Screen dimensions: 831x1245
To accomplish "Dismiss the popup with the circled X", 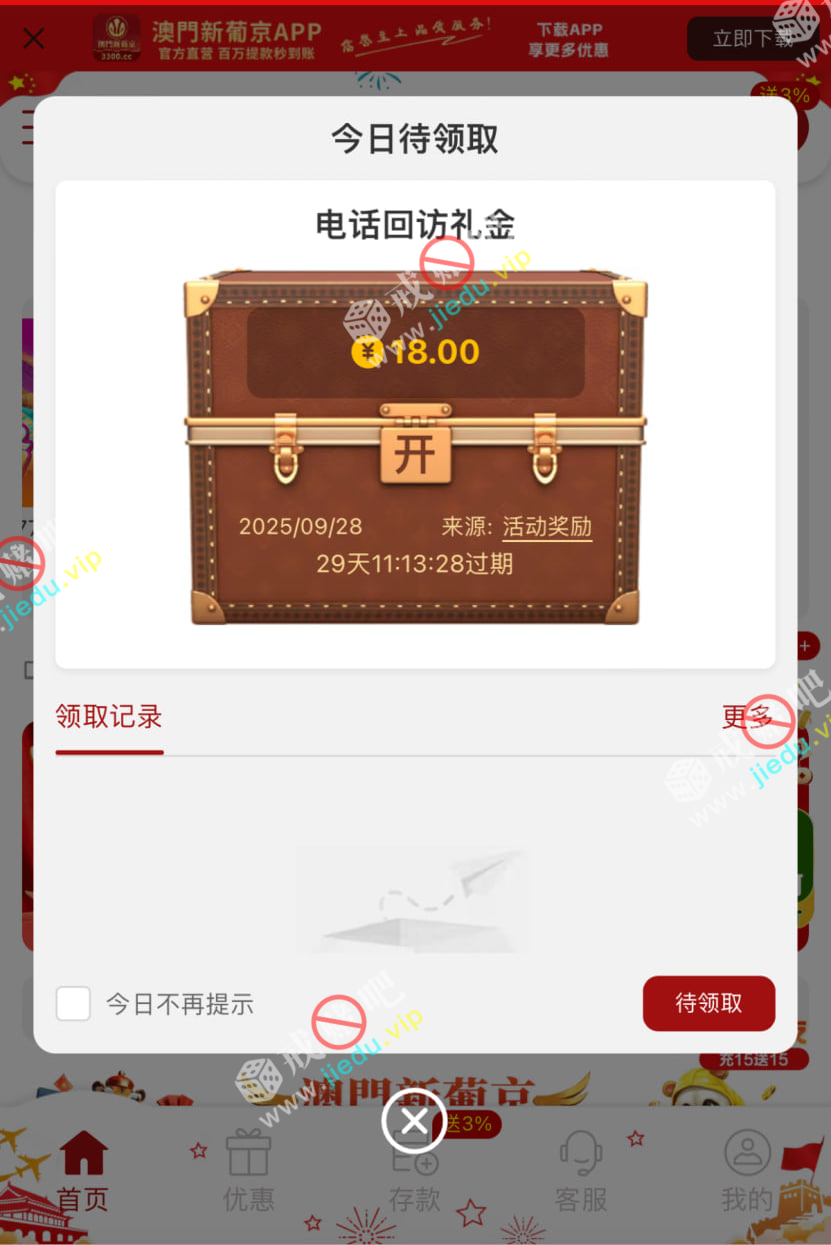I will point(414,1121).
